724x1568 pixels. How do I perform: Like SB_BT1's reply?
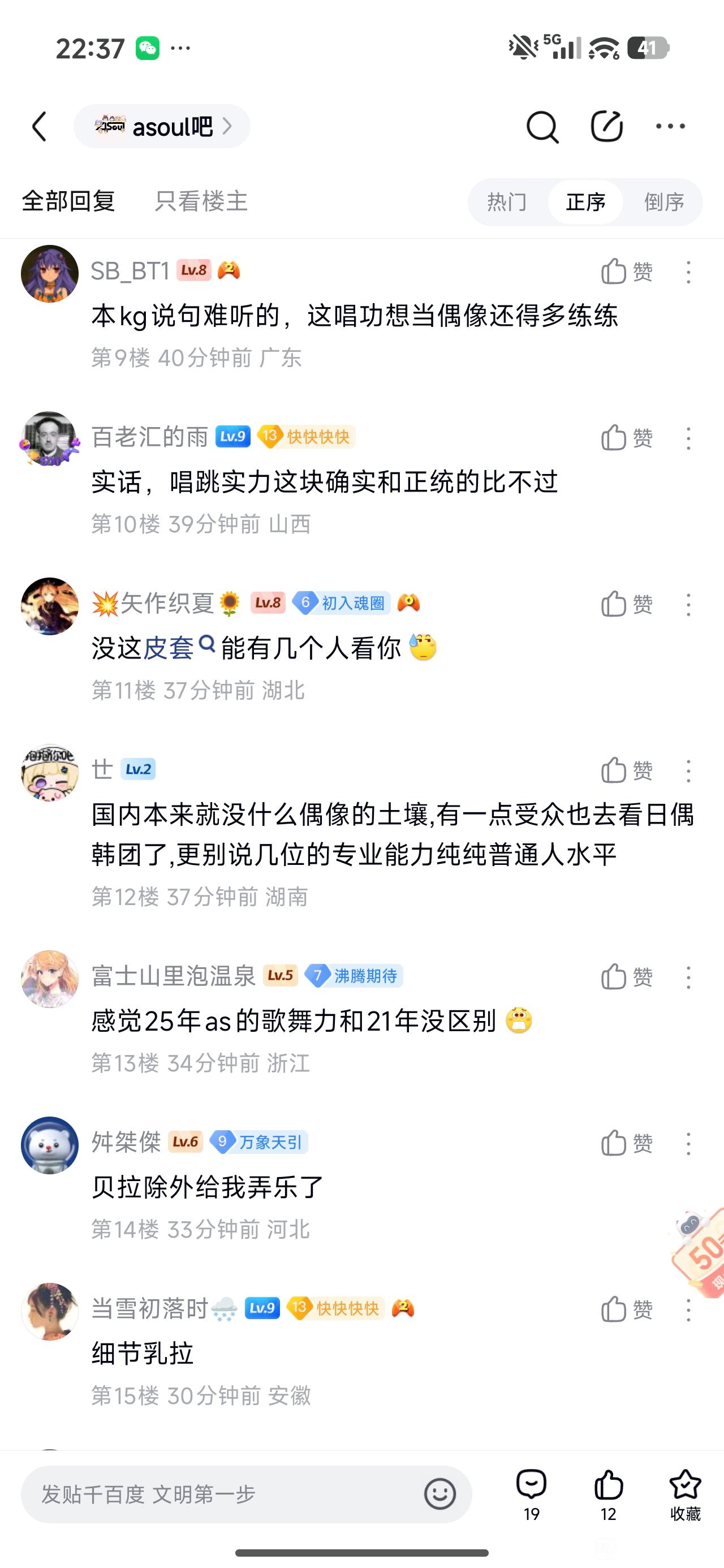pos(627,272)
